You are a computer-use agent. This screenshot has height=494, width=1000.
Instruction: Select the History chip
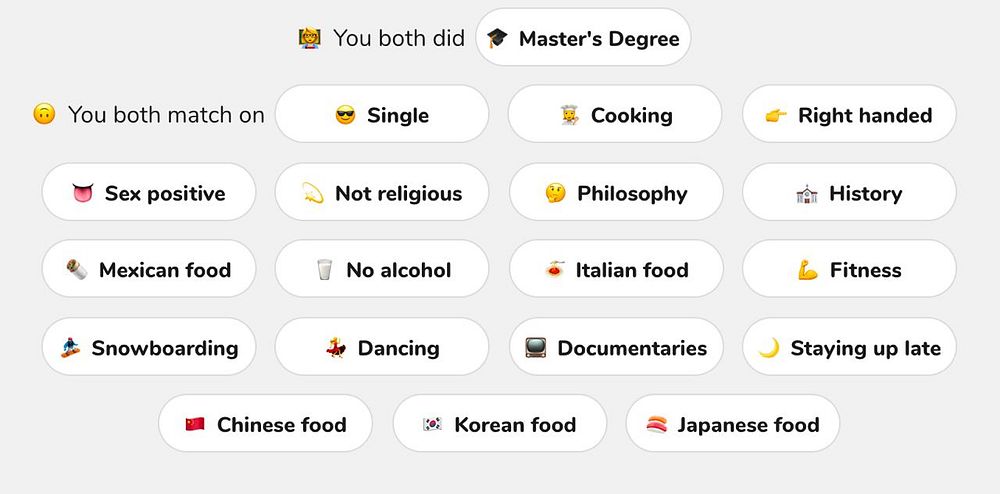(x=849, y=193)
